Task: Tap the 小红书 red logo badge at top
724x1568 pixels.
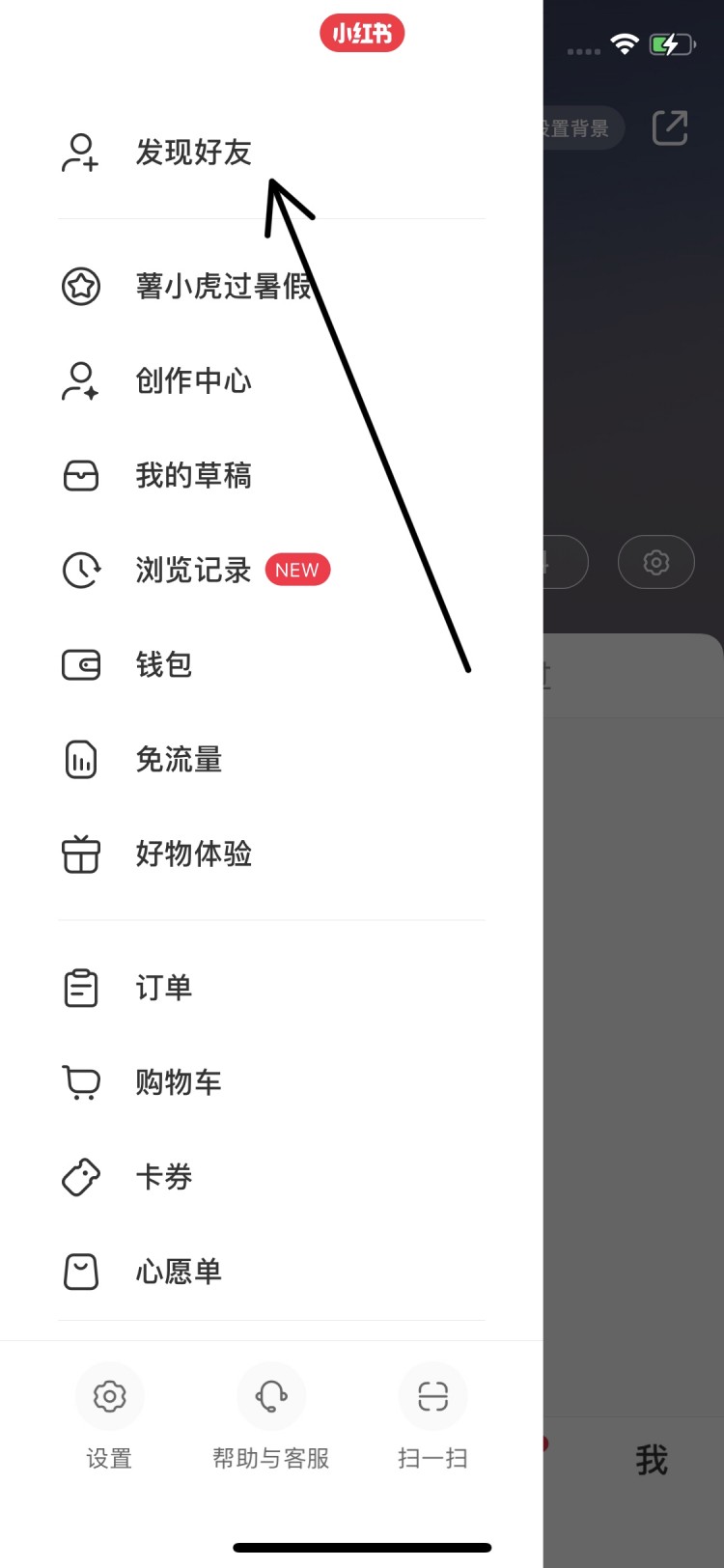Action: point(362,32)
